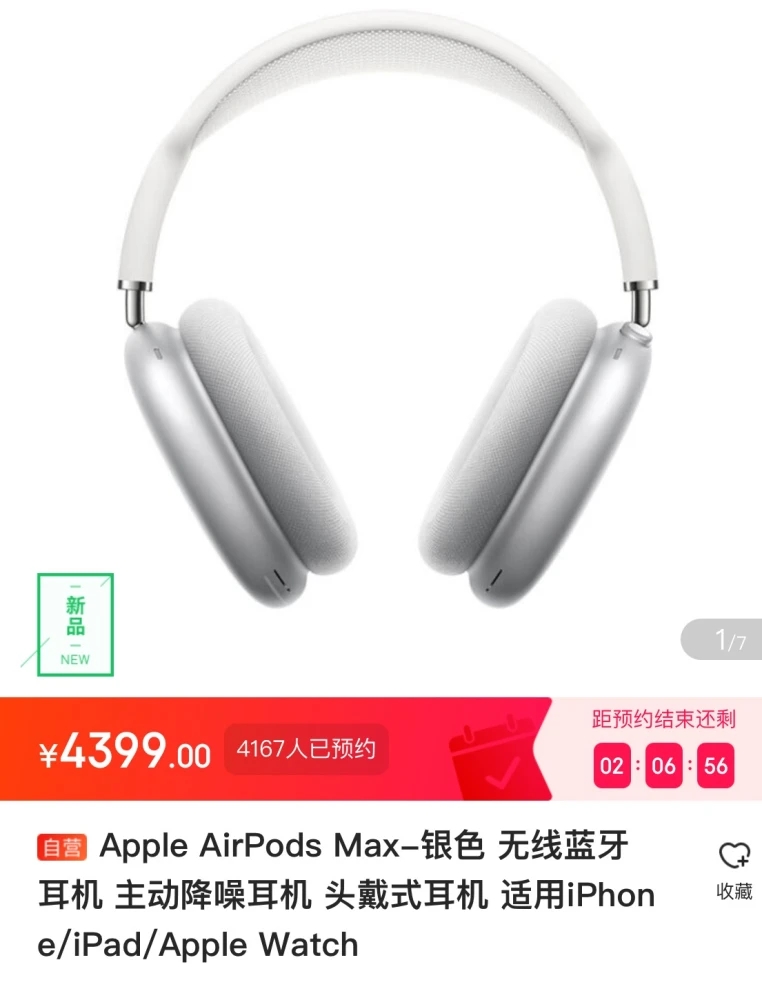The height and width of the screenshot is (1000, 762).
Task: Add AirPods Max to favorites (收藏)
Action: [x=734, y=868]
